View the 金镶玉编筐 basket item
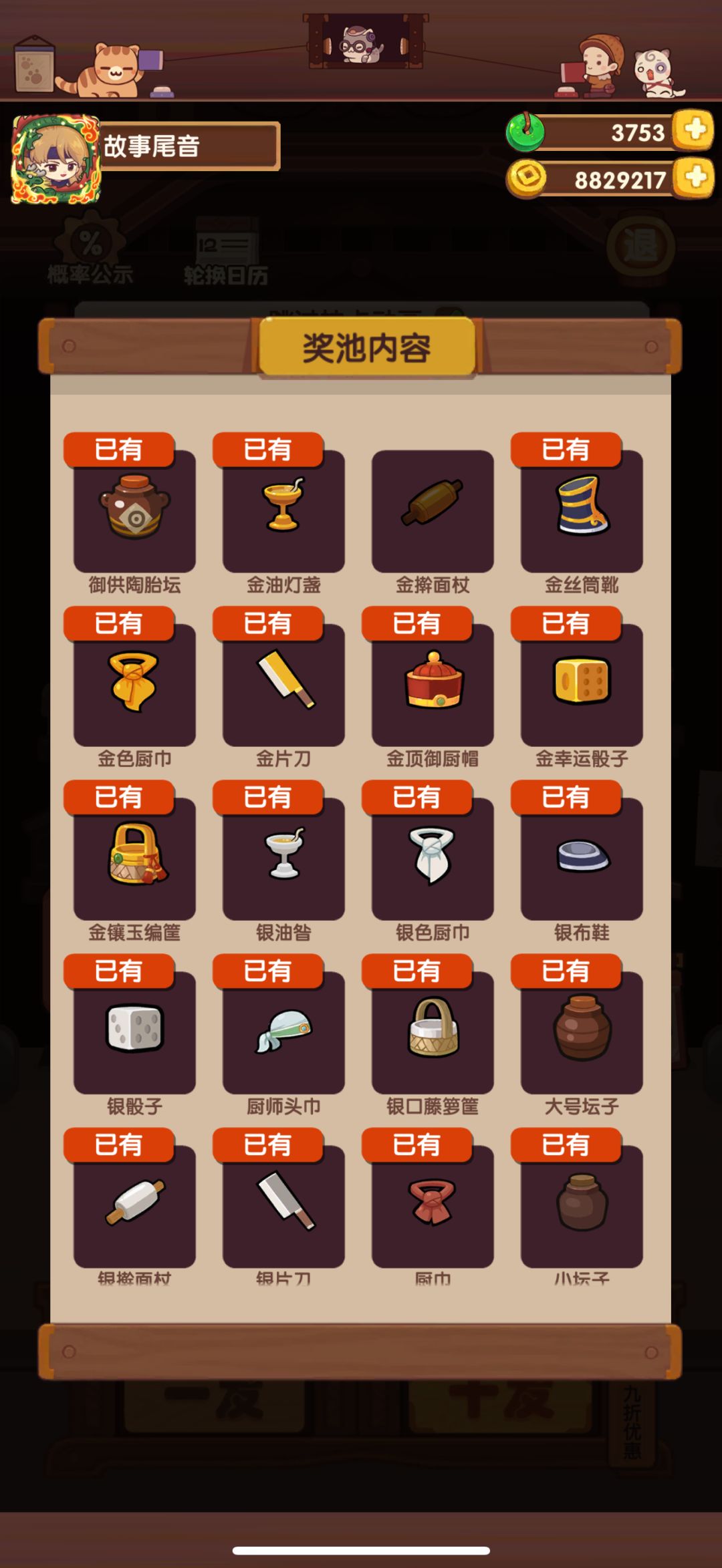This screenshot has width=722, height=1568. click(134, 858)
